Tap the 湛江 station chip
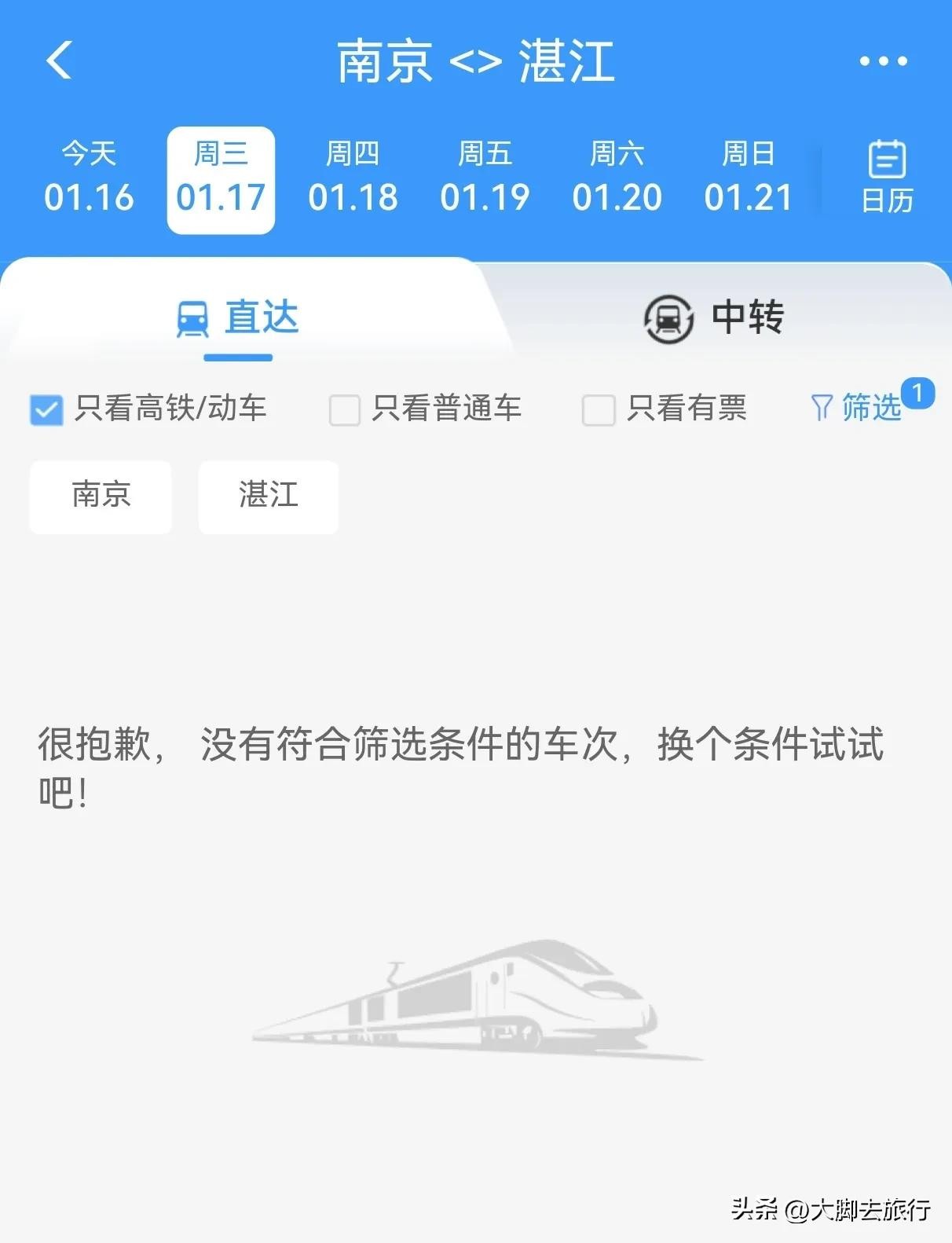The image size is (952, 1243). (x=269, y=497)
